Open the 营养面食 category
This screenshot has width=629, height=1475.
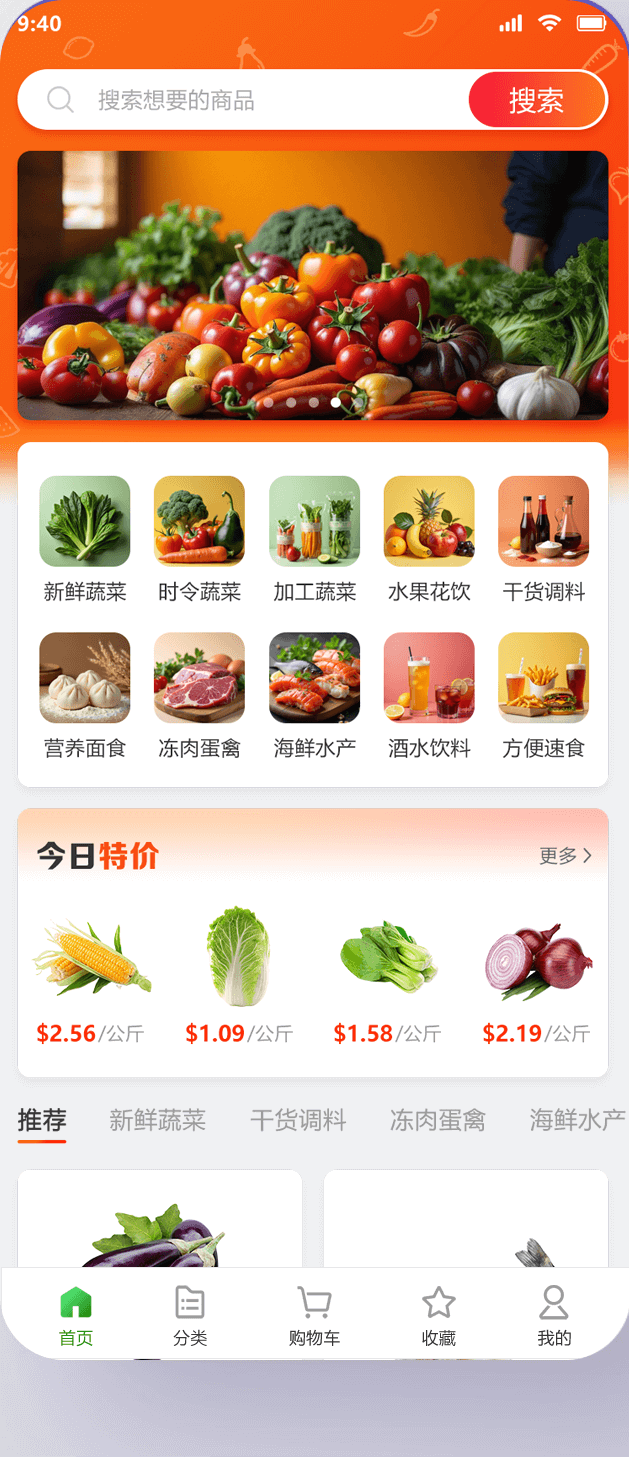(x=85, y=677)
